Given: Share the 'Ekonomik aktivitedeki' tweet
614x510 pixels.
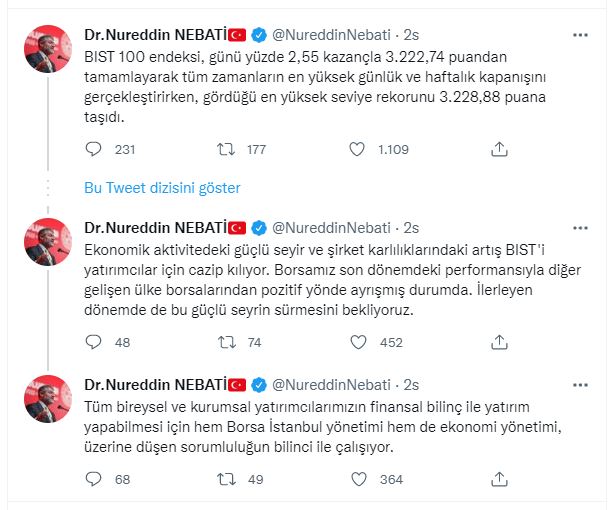Looking at the screenshot, I should coord(499,342).
